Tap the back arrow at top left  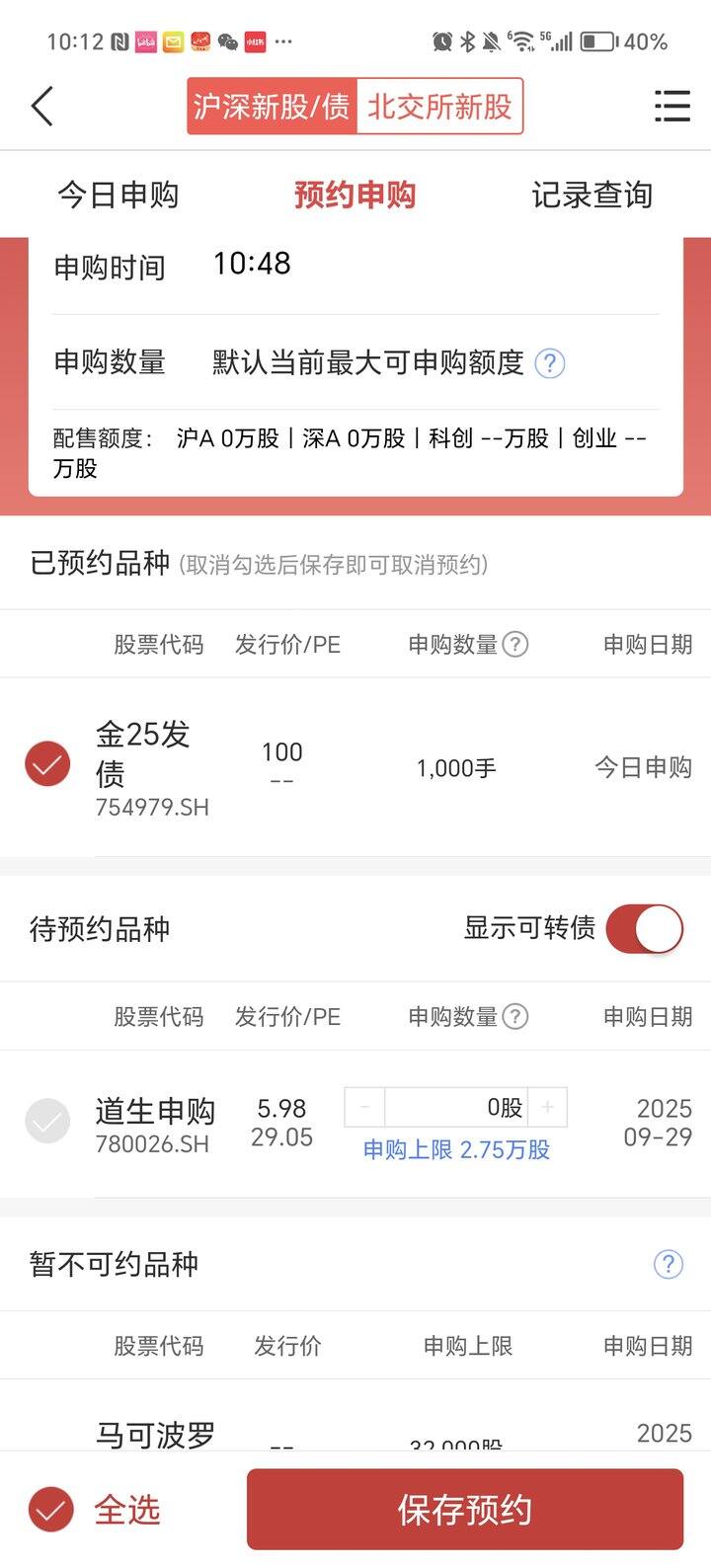click(41, 105)
